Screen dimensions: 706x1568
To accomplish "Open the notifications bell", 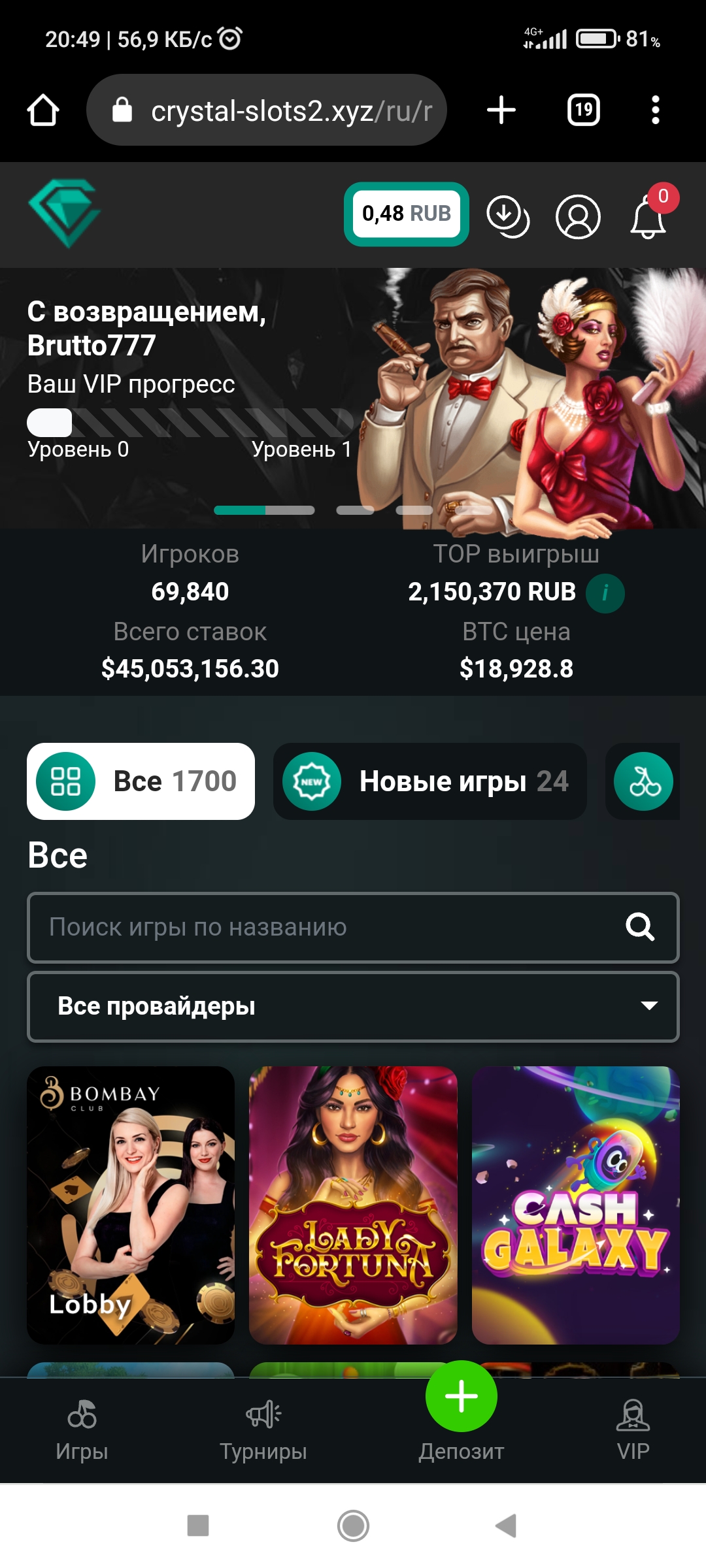I will pyautogui.click(x=648, y=216).
